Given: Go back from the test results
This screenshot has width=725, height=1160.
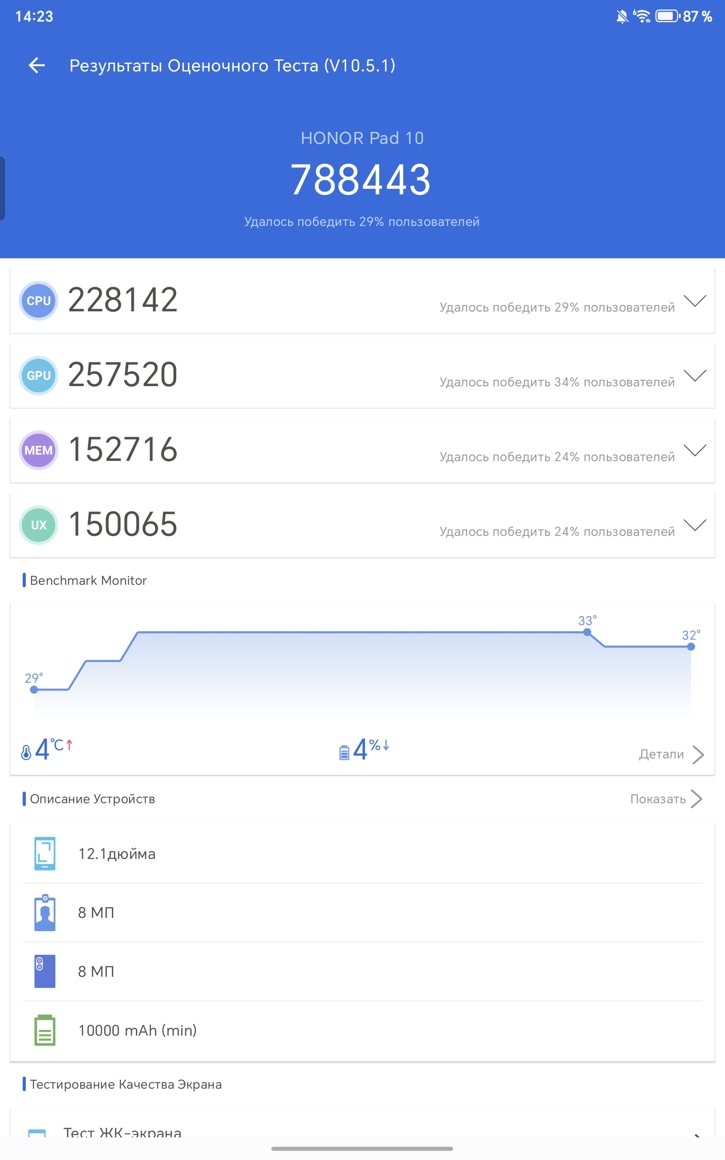Looking at the screenshot, I should 37,66.
